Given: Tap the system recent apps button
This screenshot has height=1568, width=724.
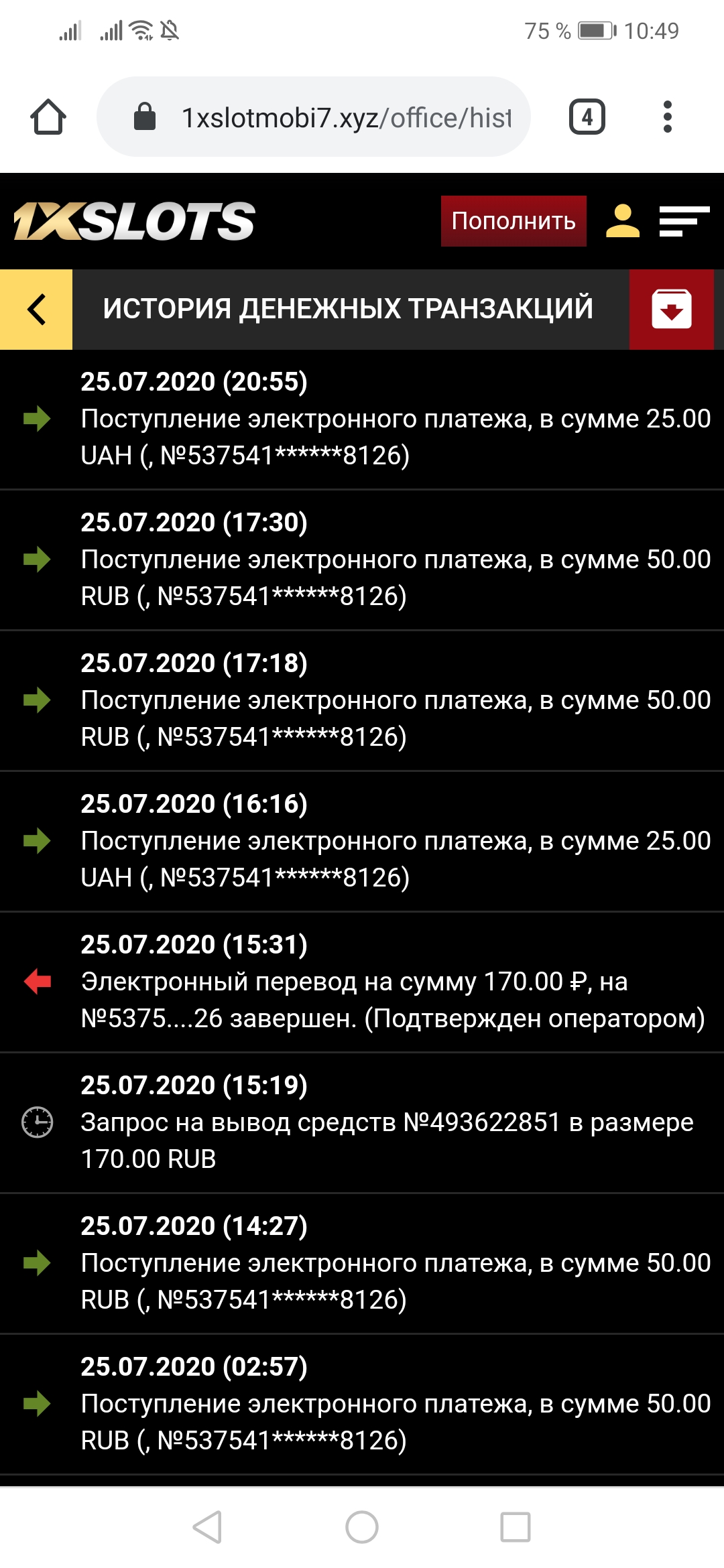Looking at the screenshot, I should (x=516, y=1527).
